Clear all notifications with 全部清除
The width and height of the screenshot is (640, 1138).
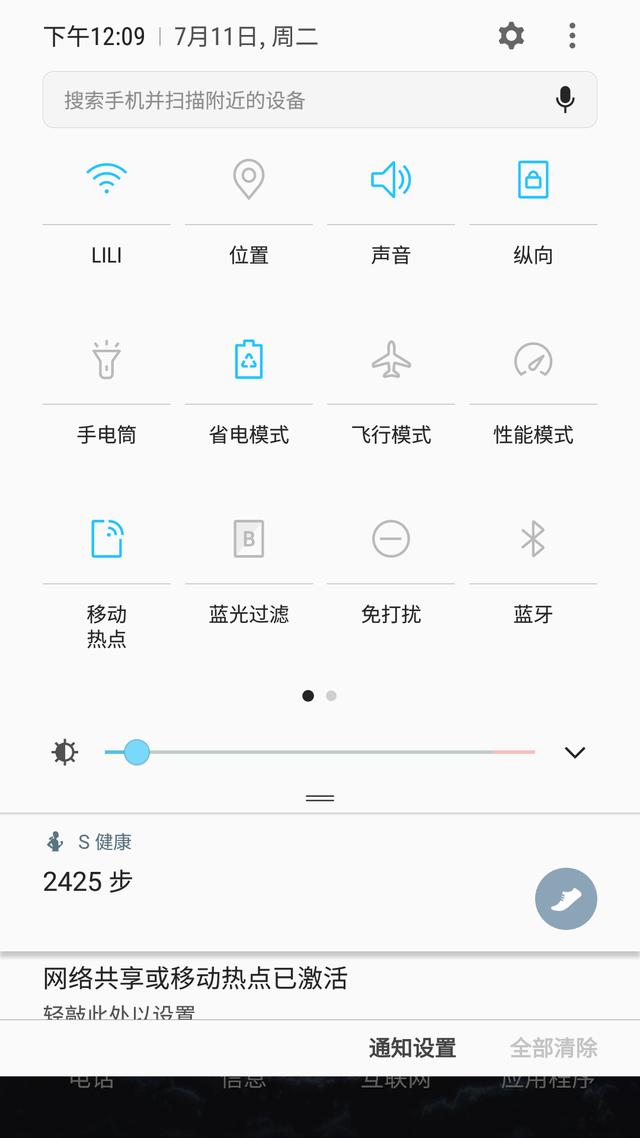pyautogui.click(x=553, y=1048)
